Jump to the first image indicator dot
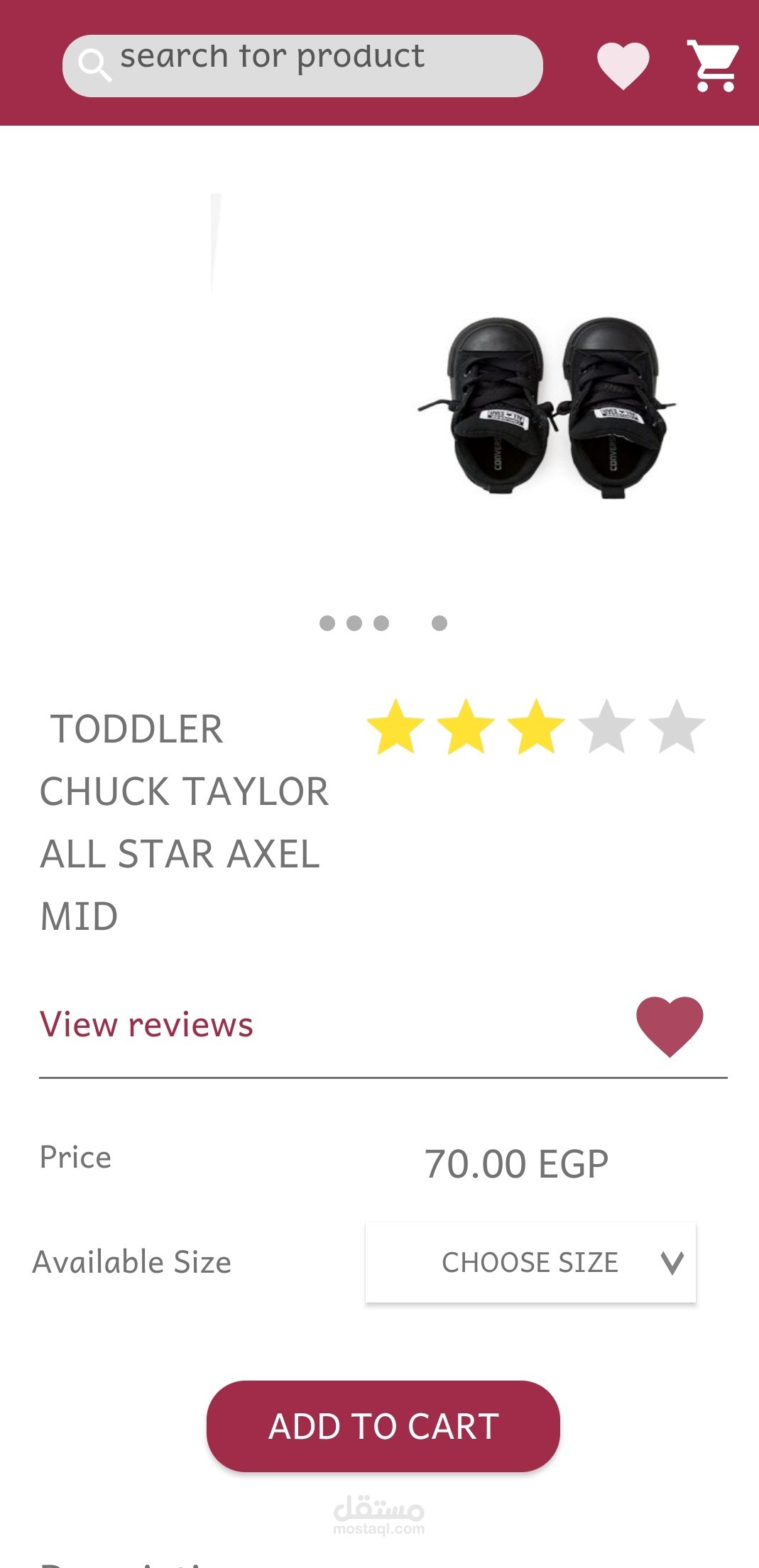This screenshot has height=1568, width=759. point(327,623)
